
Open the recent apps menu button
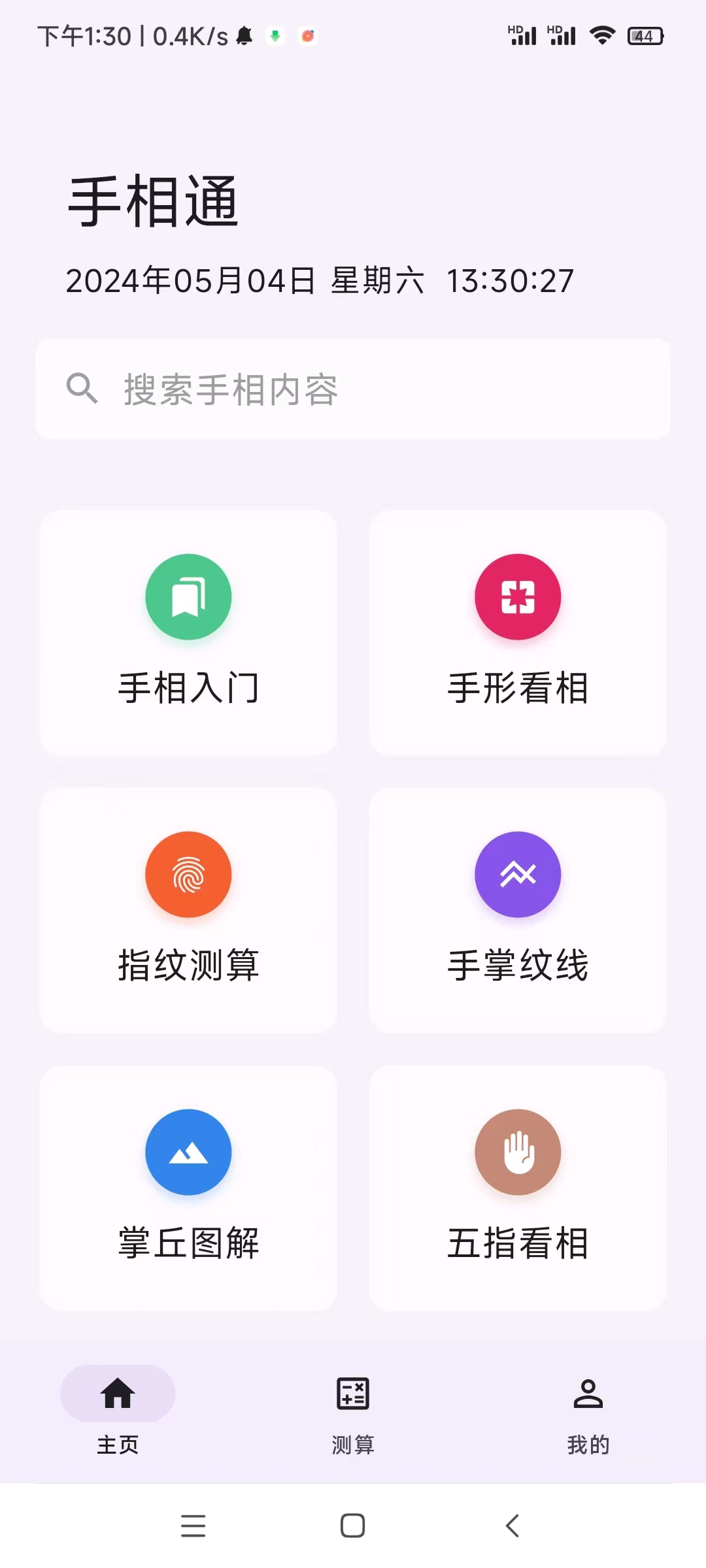[x=193, y=1526]
